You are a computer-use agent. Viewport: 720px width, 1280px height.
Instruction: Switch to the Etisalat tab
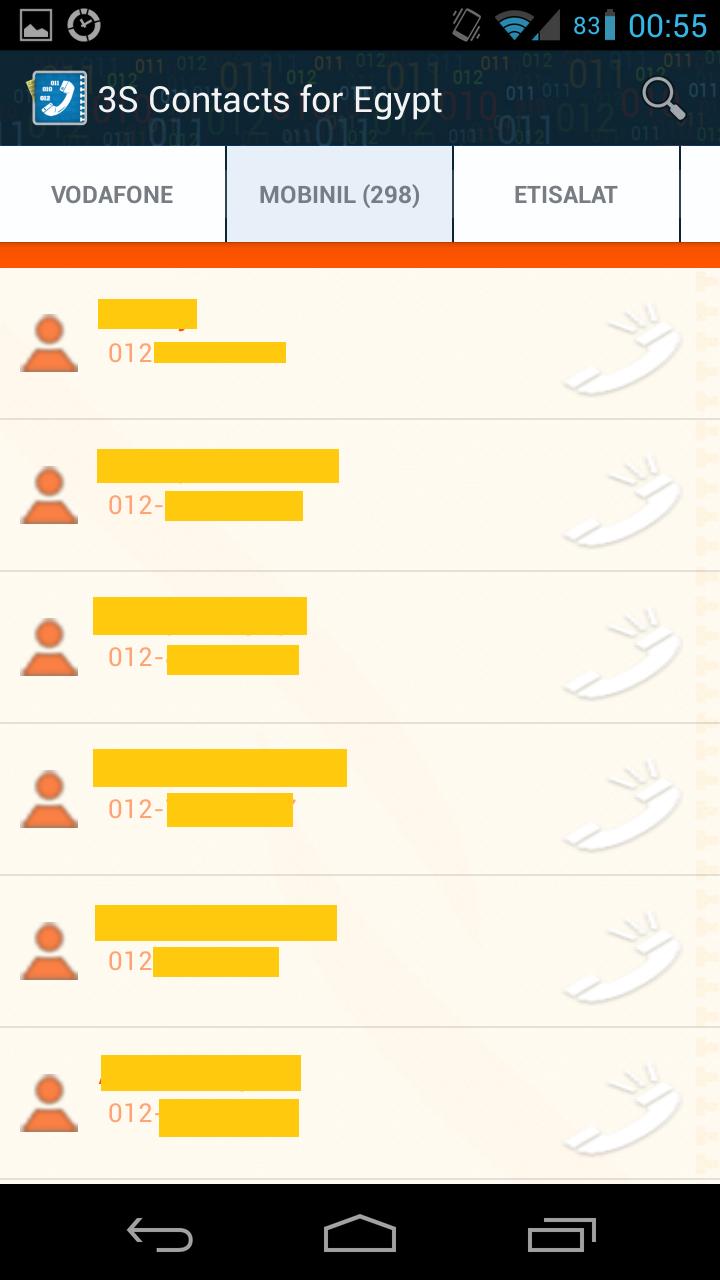coord(566,194)
